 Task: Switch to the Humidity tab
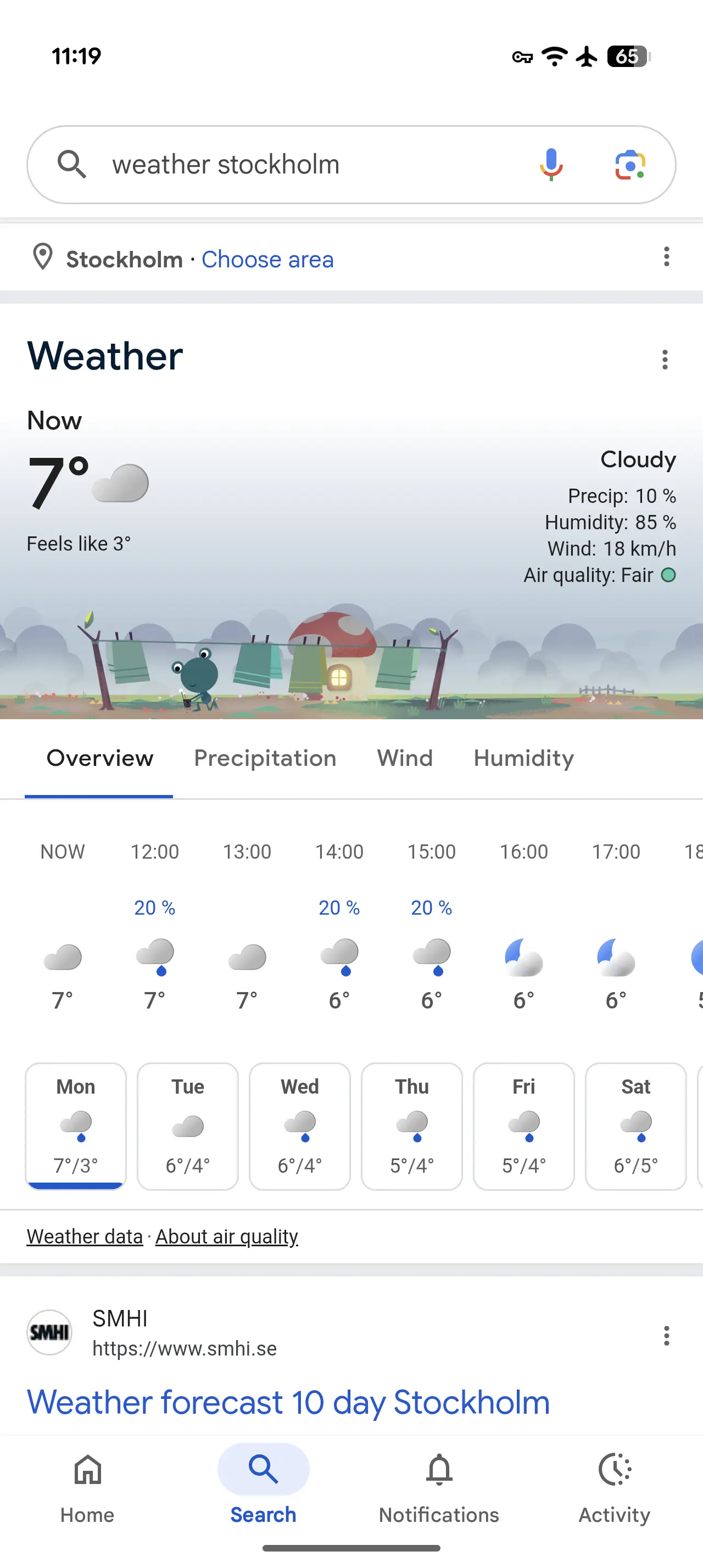(x=523, y=758)
